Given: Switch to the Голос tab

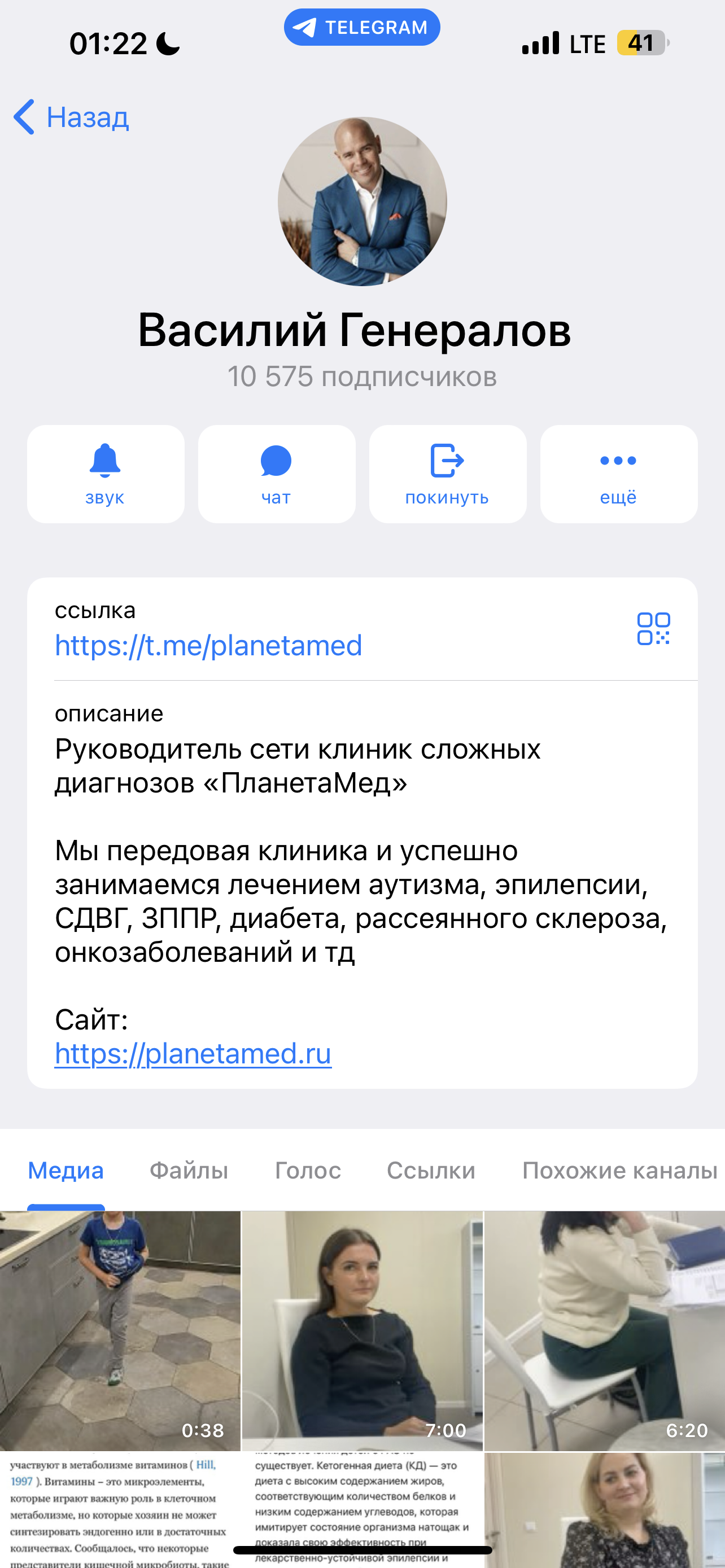Looking at the screenshot, I should (307, 1170).
